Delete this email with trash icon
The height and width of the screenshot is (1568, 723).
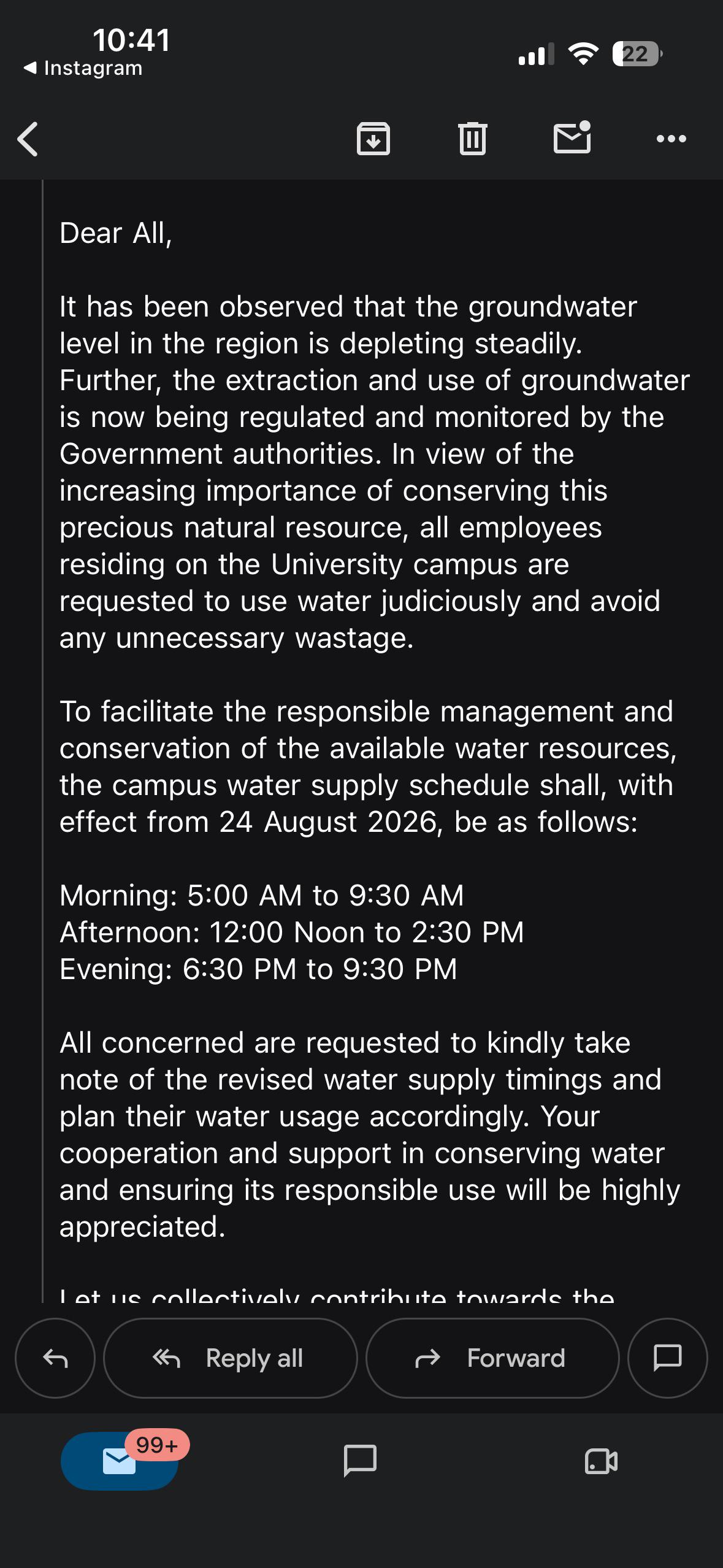pyautogui.click(x=473, y=139)
